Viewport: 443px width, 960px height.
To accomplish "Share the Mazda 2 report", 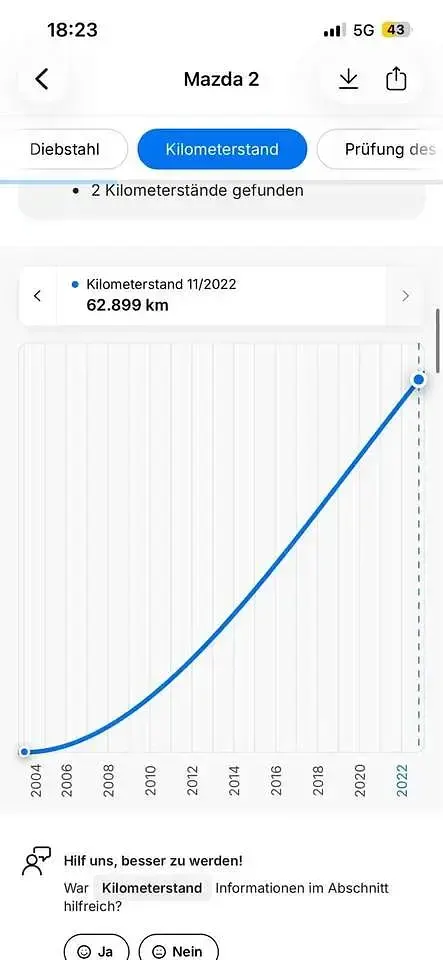I will (396, 79).
